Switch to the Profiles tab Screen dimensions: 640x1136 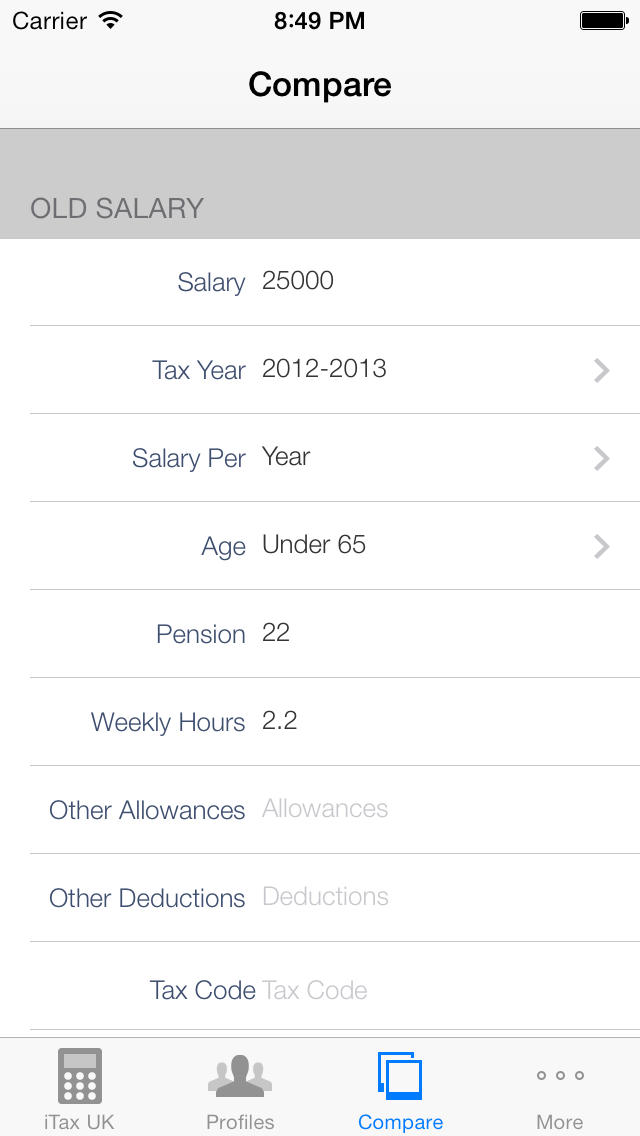coord(240,1089)
